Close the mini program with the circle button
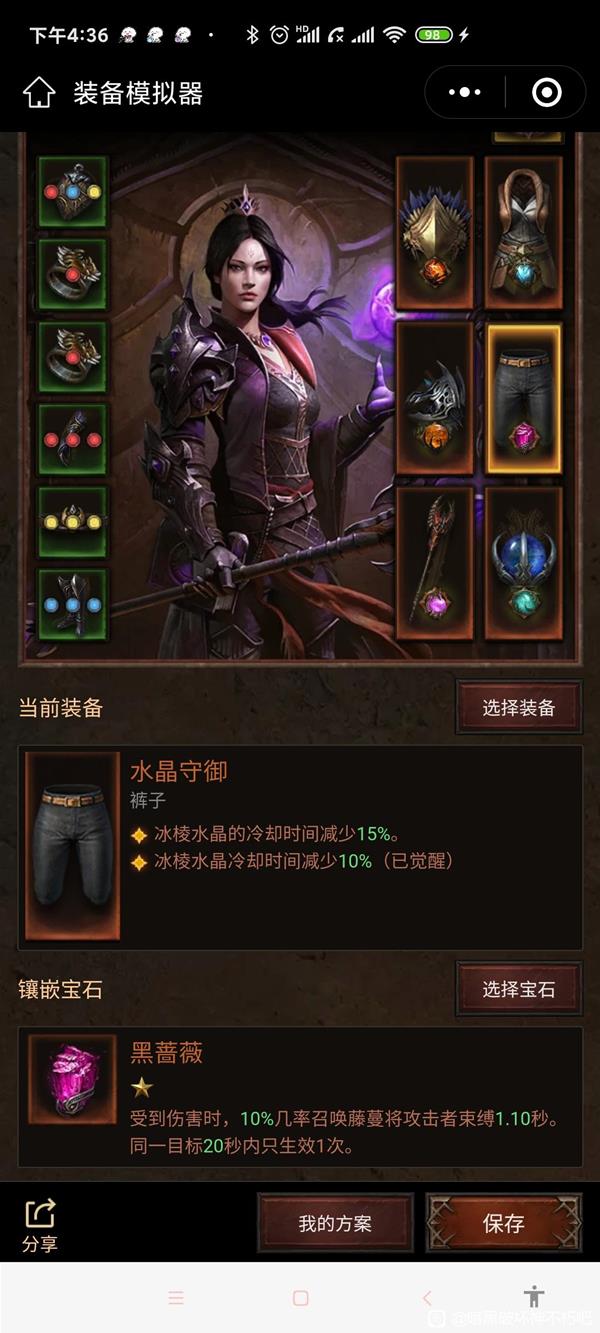The width and height of the screenshot is (600, 1333). click(546, 93)
